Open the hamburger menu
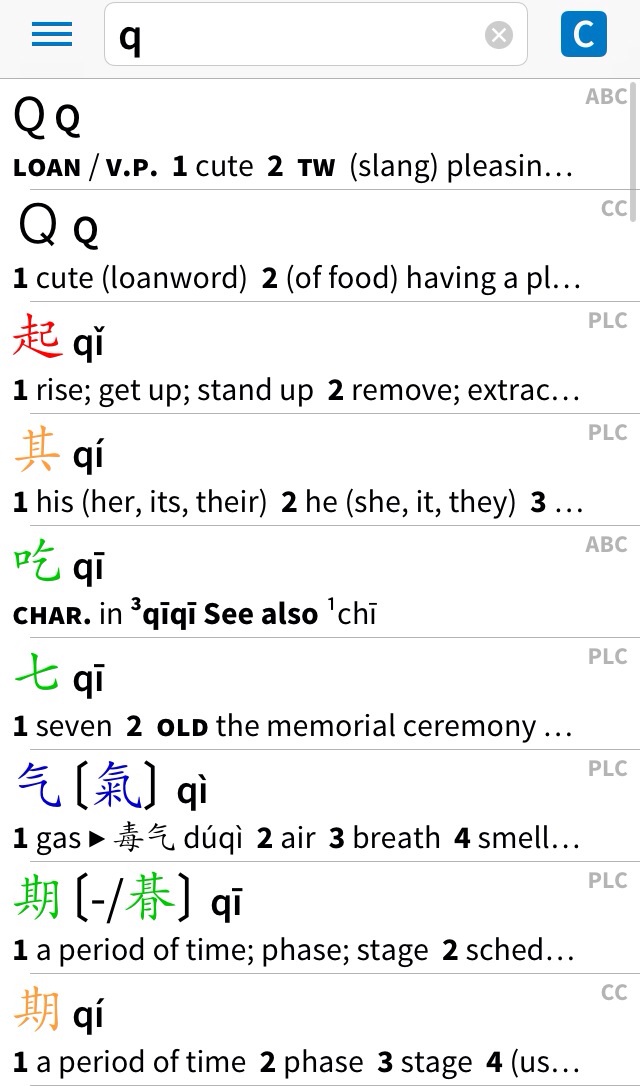The width and height of the screenshot is (640, 1086). pyautogui.click(x=52, y=34)
